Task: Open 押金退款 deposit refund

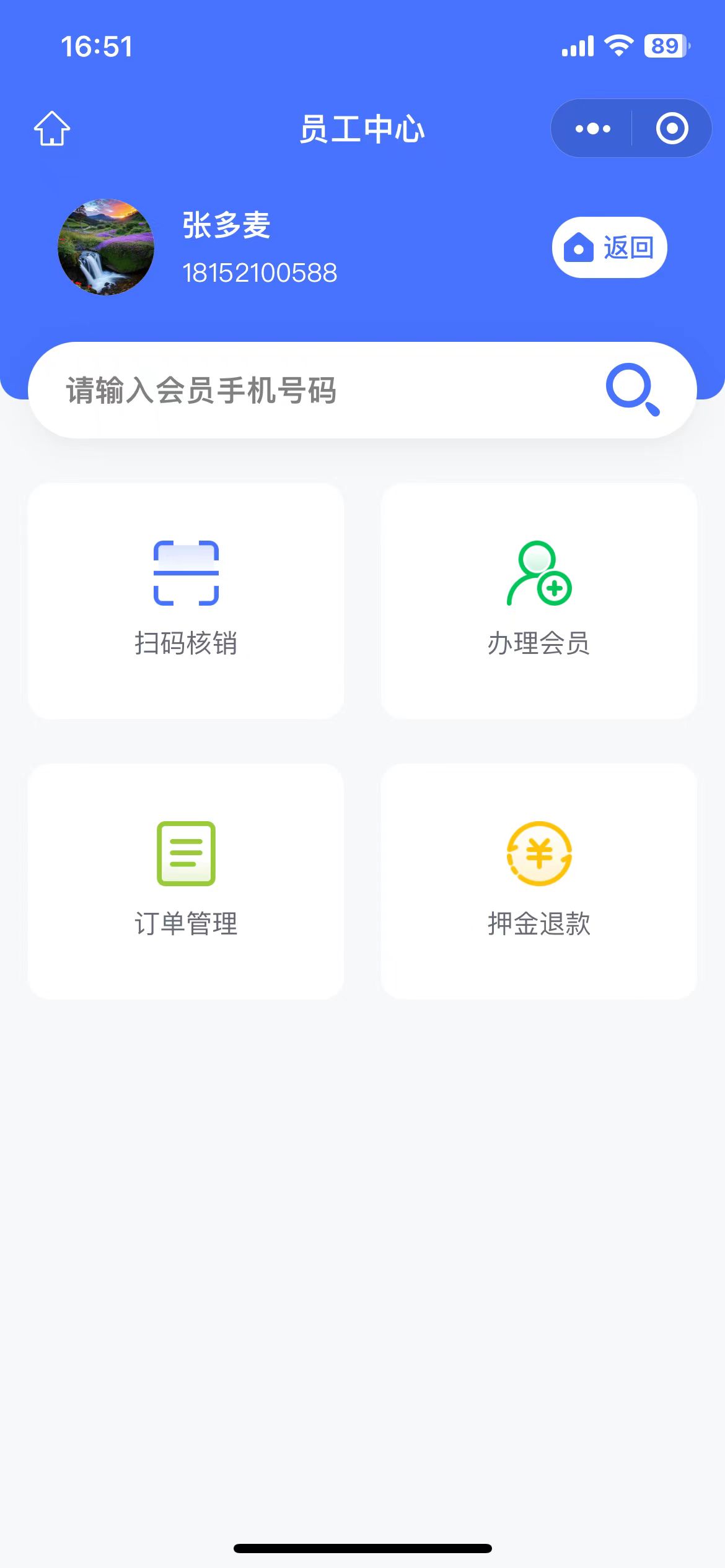Action: point(539,881)
